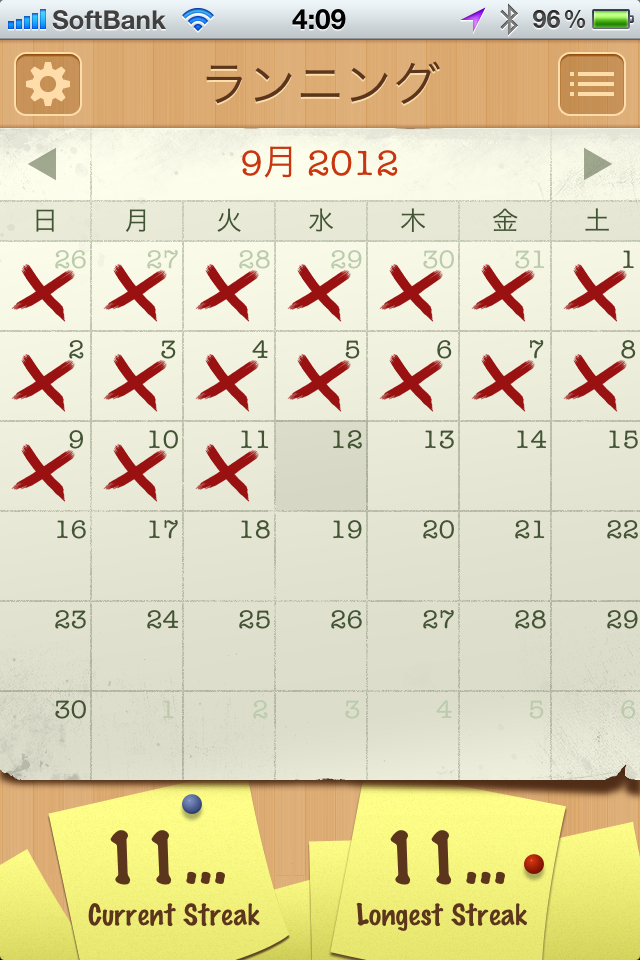The image size is (640, 960).
Task: Toggle the mark on September 5
Action: [x=321, y=376]
